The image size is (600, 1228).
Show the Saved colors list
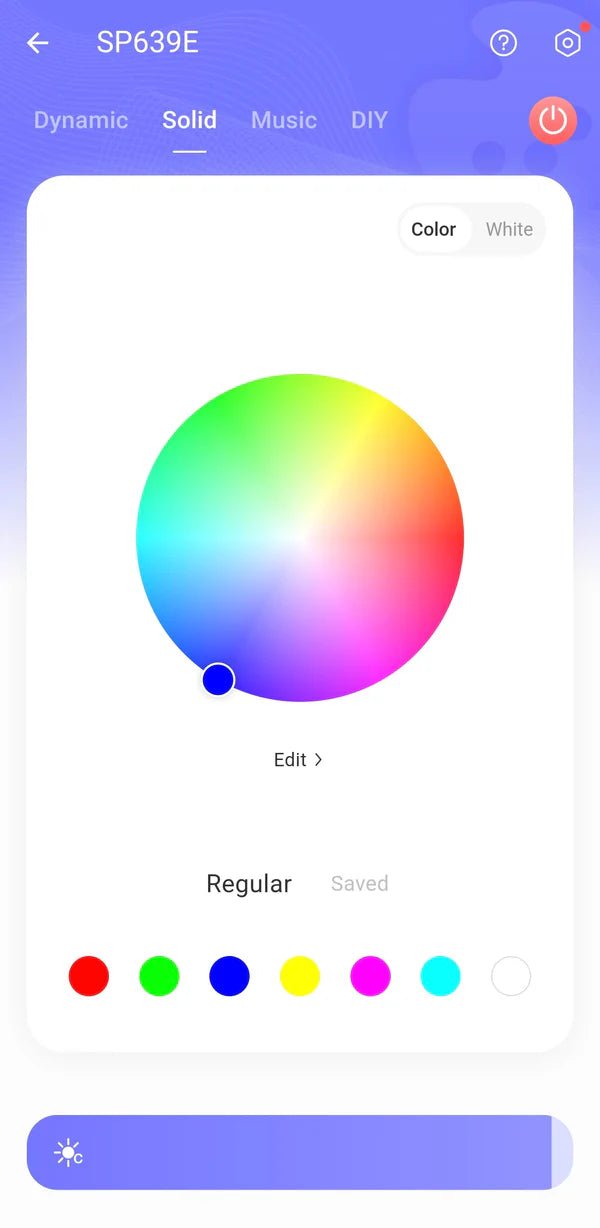pyautogui.click(x=359, y=884)
